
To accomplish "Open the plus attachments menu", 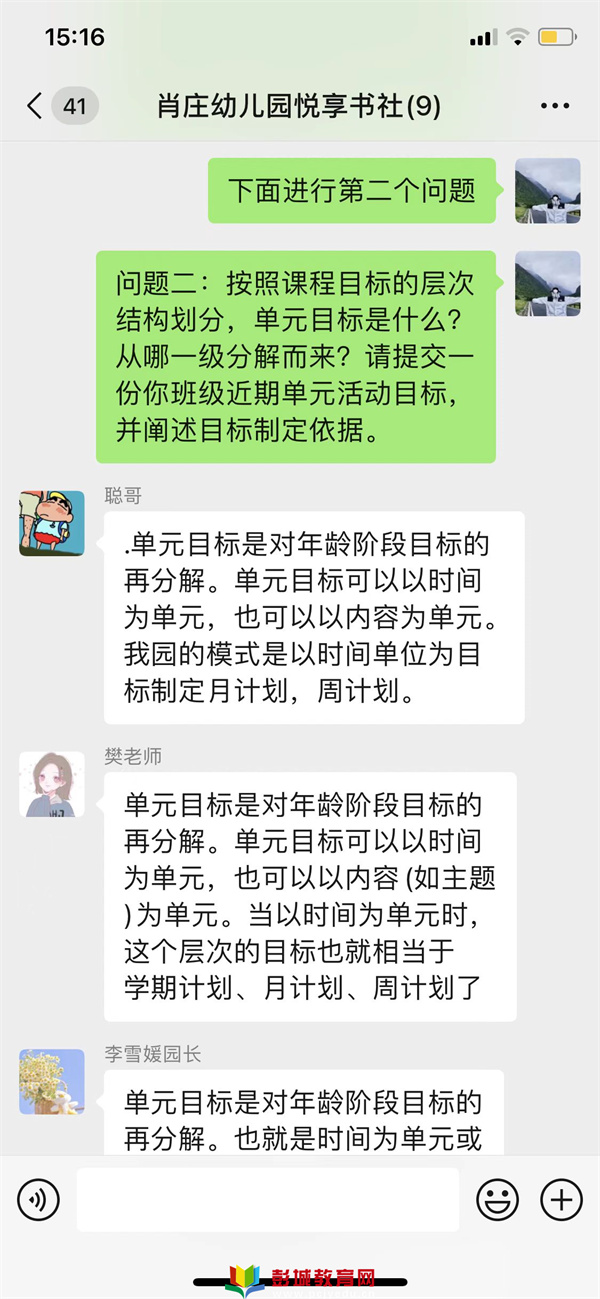I will [561, 1198].
